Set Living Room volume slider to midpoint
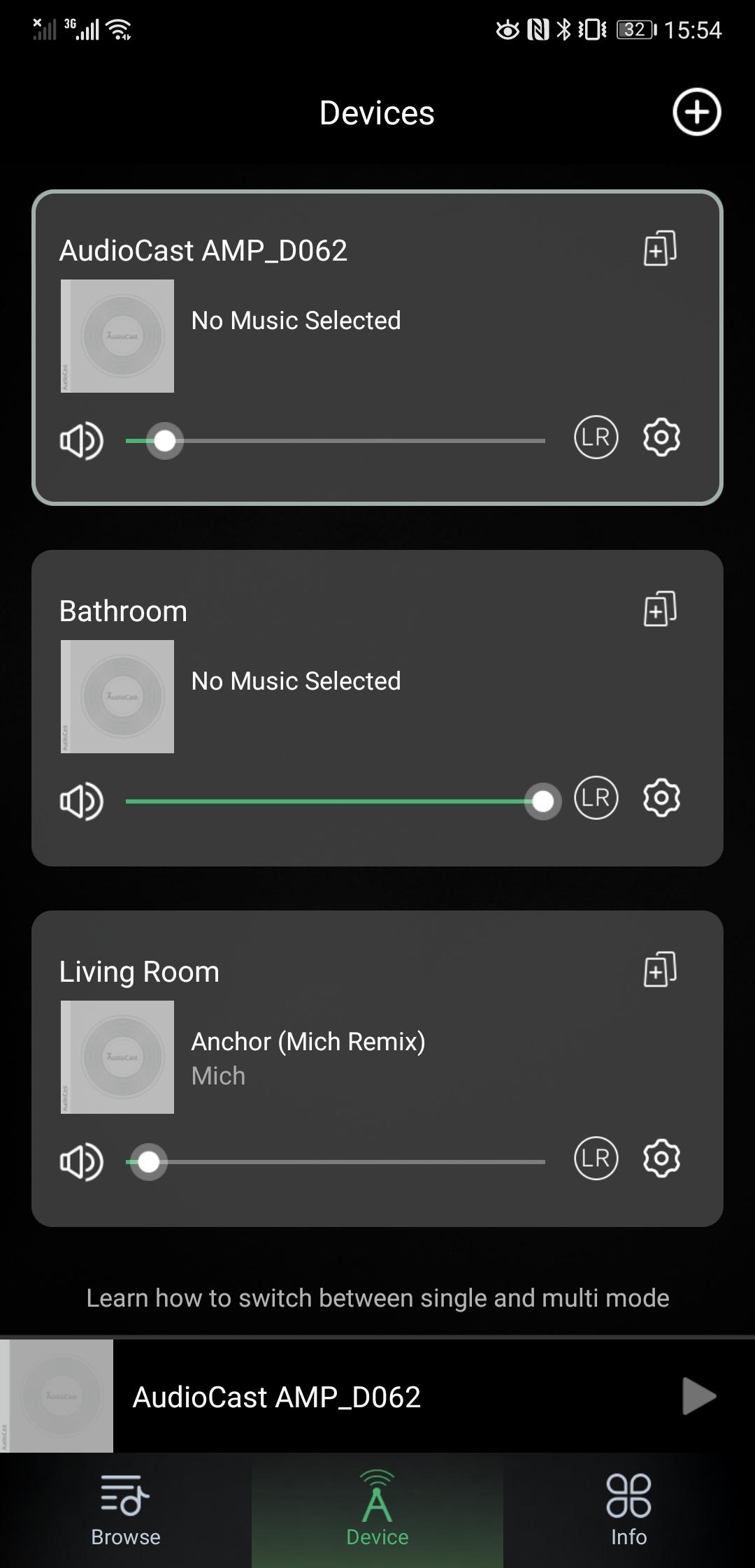 pos(336,1162)
